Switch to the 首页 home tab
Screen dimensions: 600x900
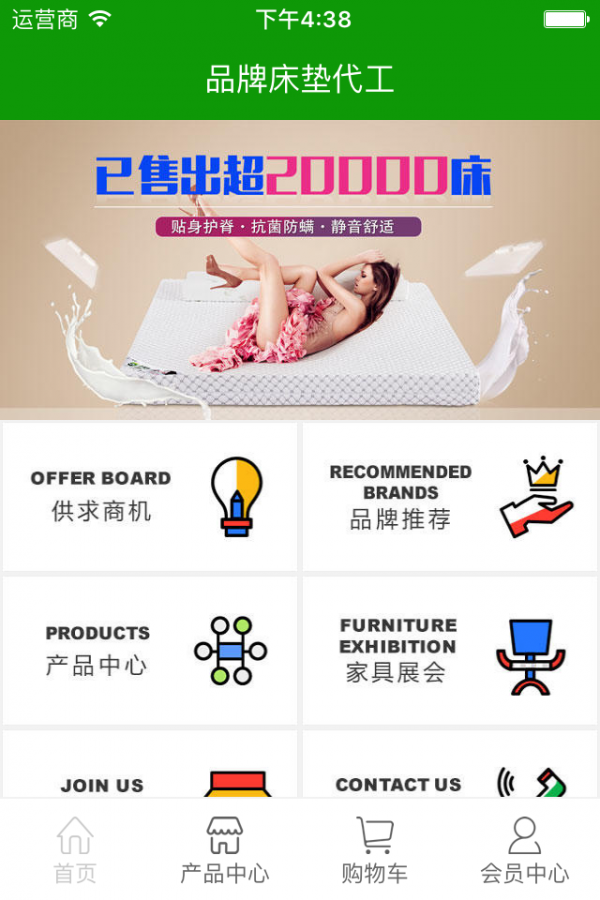[x=75, y=850]
